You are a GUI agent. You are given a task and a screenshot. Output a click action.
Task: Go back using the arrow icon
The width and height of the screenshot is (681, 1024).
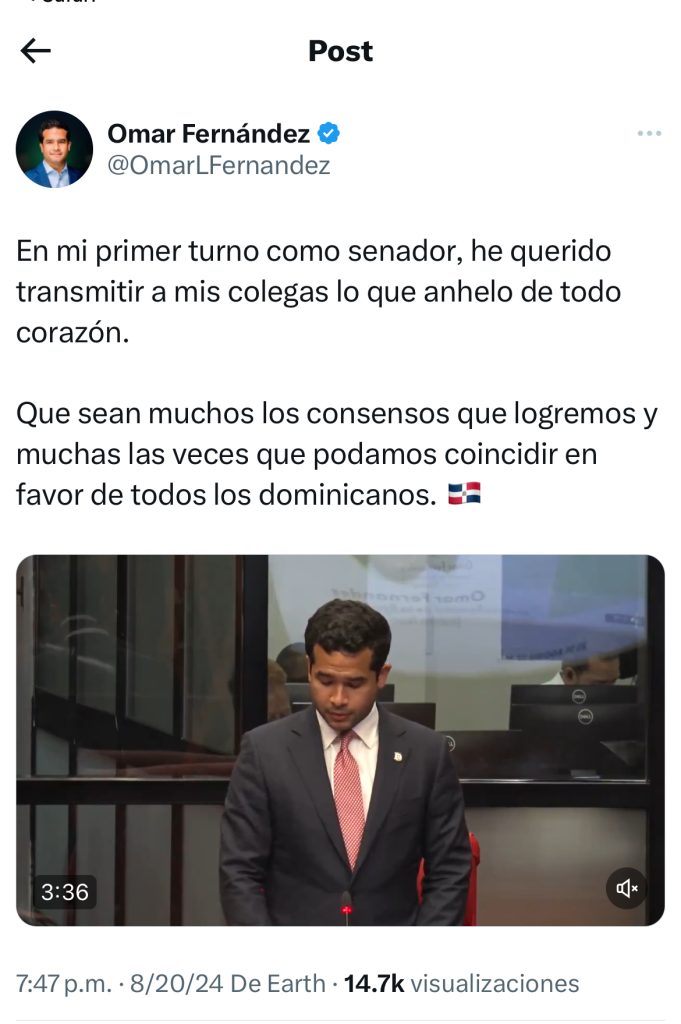click(x=36, y=51)
